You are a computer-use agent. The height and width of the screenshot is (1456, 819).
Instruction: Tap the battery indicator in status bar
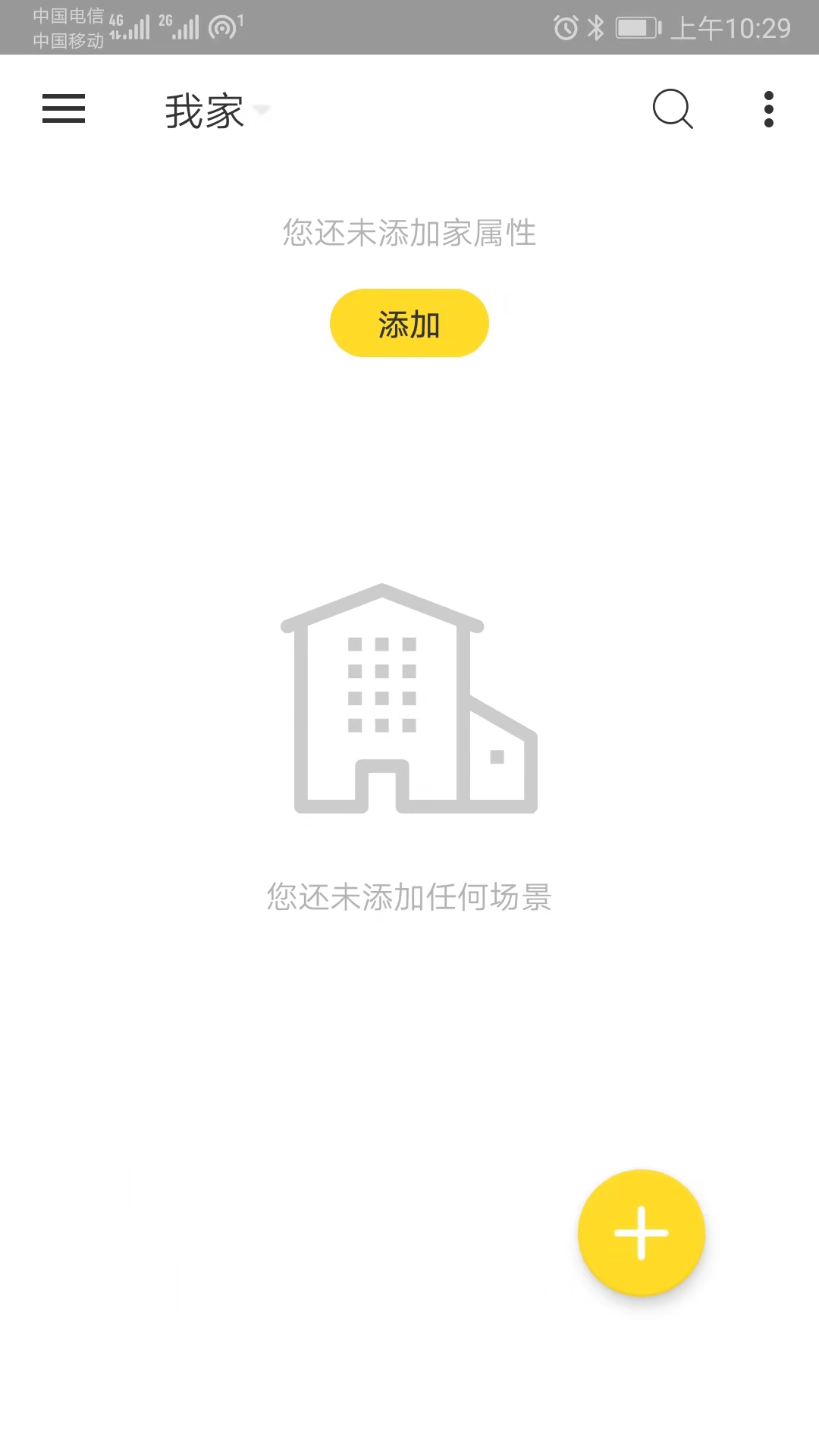637,25
